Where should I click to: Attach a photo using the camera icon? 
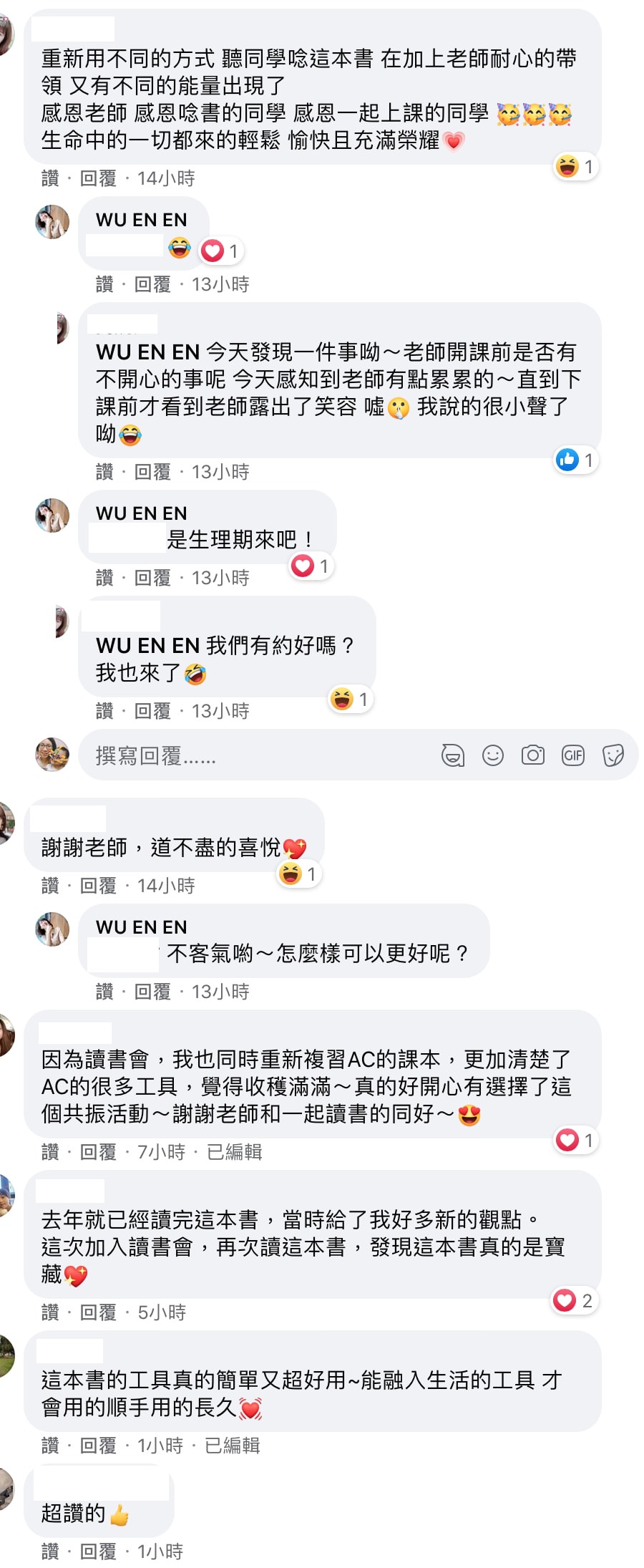533,755
